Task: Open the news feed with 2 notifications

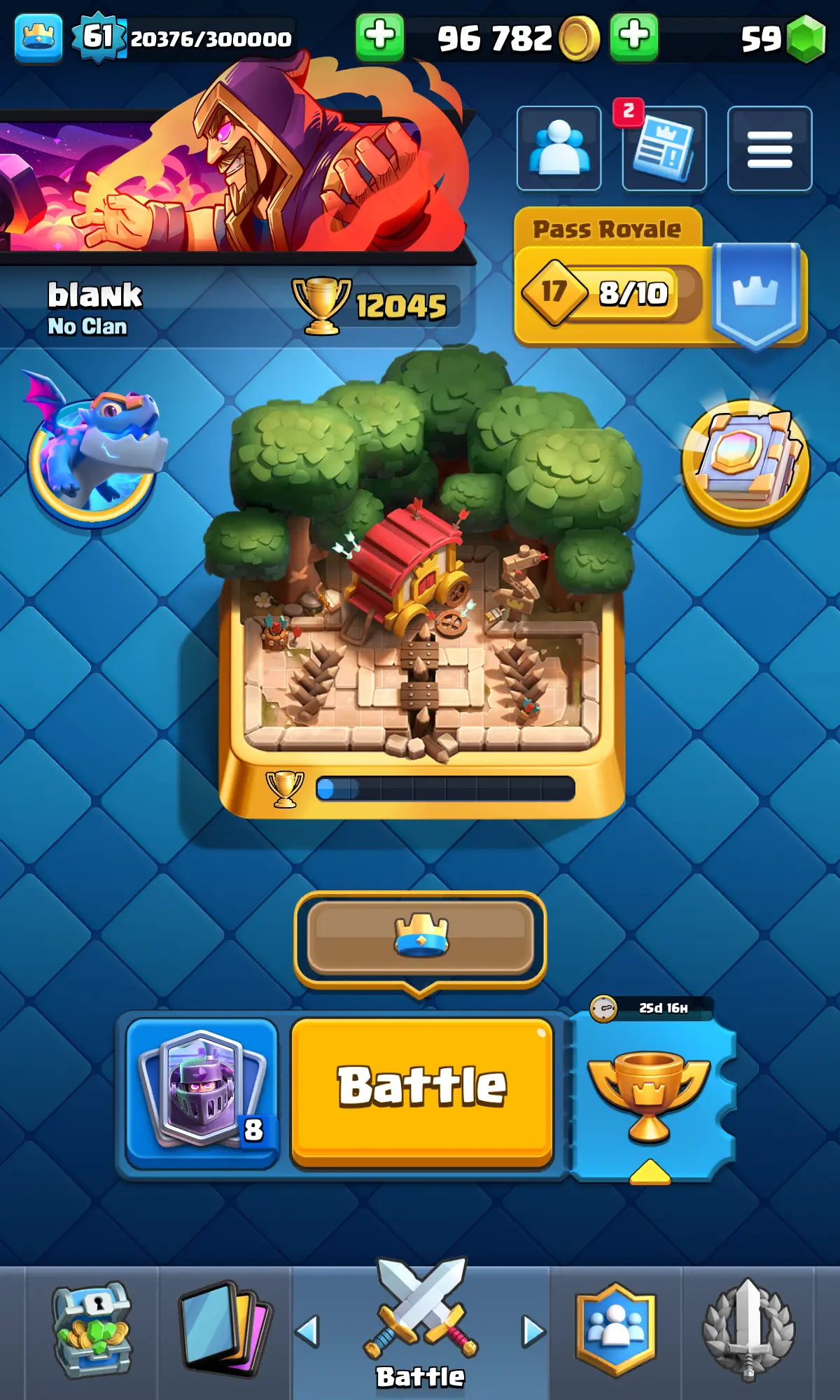Action: coord(664,148)
